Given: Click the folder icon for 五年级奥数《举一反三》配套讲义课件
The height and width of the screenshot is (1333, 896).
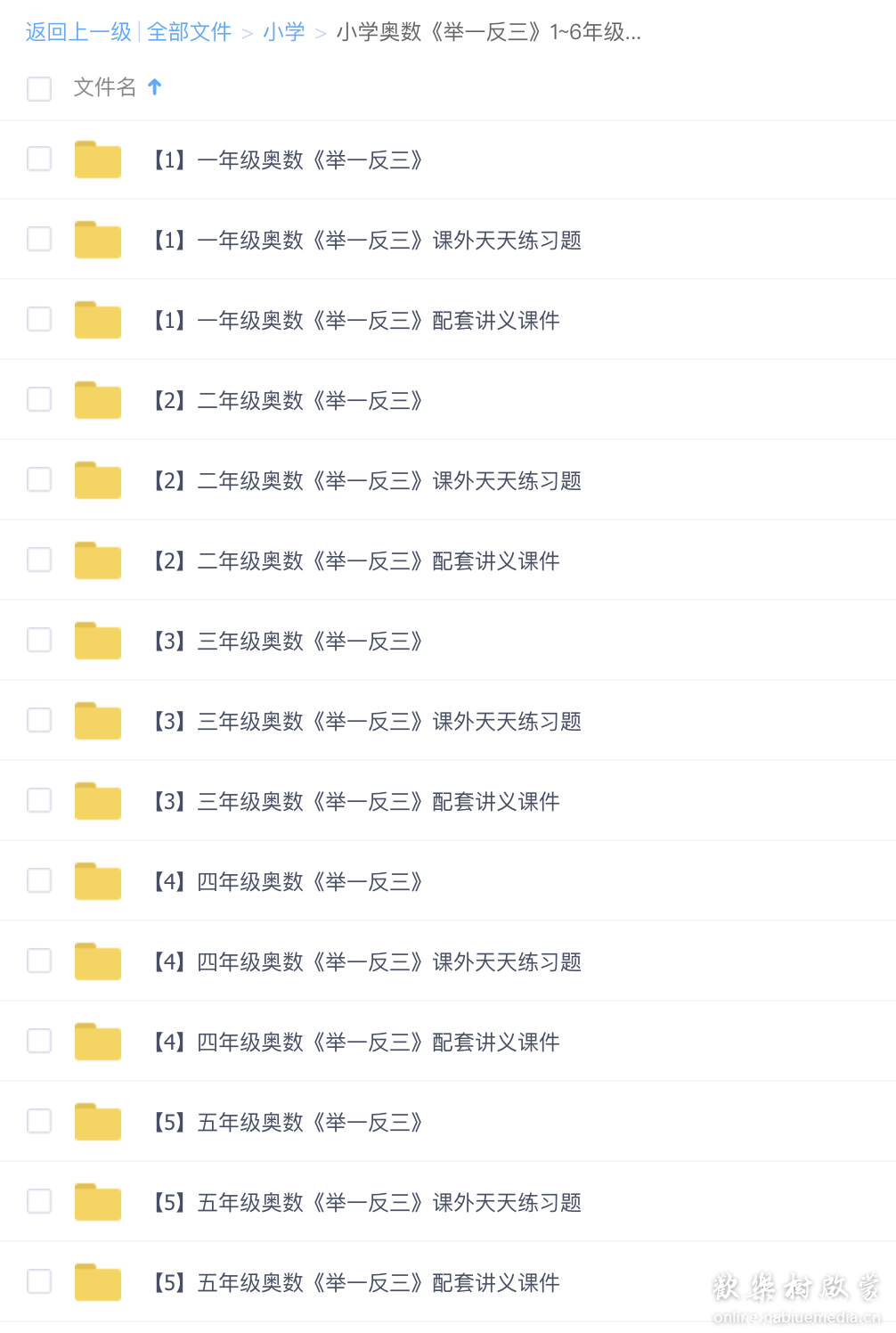Looking at the screenshot, I should pyautogui.click(x=97, y=1281).
